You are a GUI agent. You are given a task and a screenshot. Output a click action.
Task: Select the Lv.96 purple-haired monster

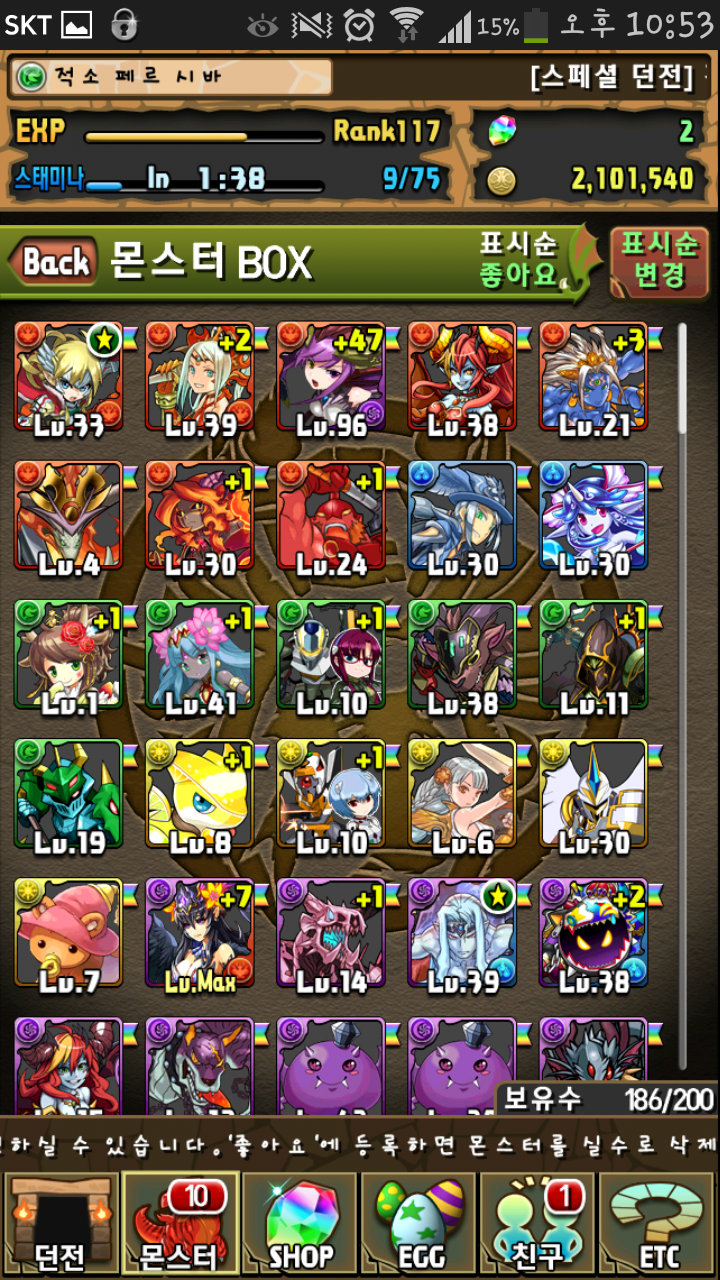[332, 380]
